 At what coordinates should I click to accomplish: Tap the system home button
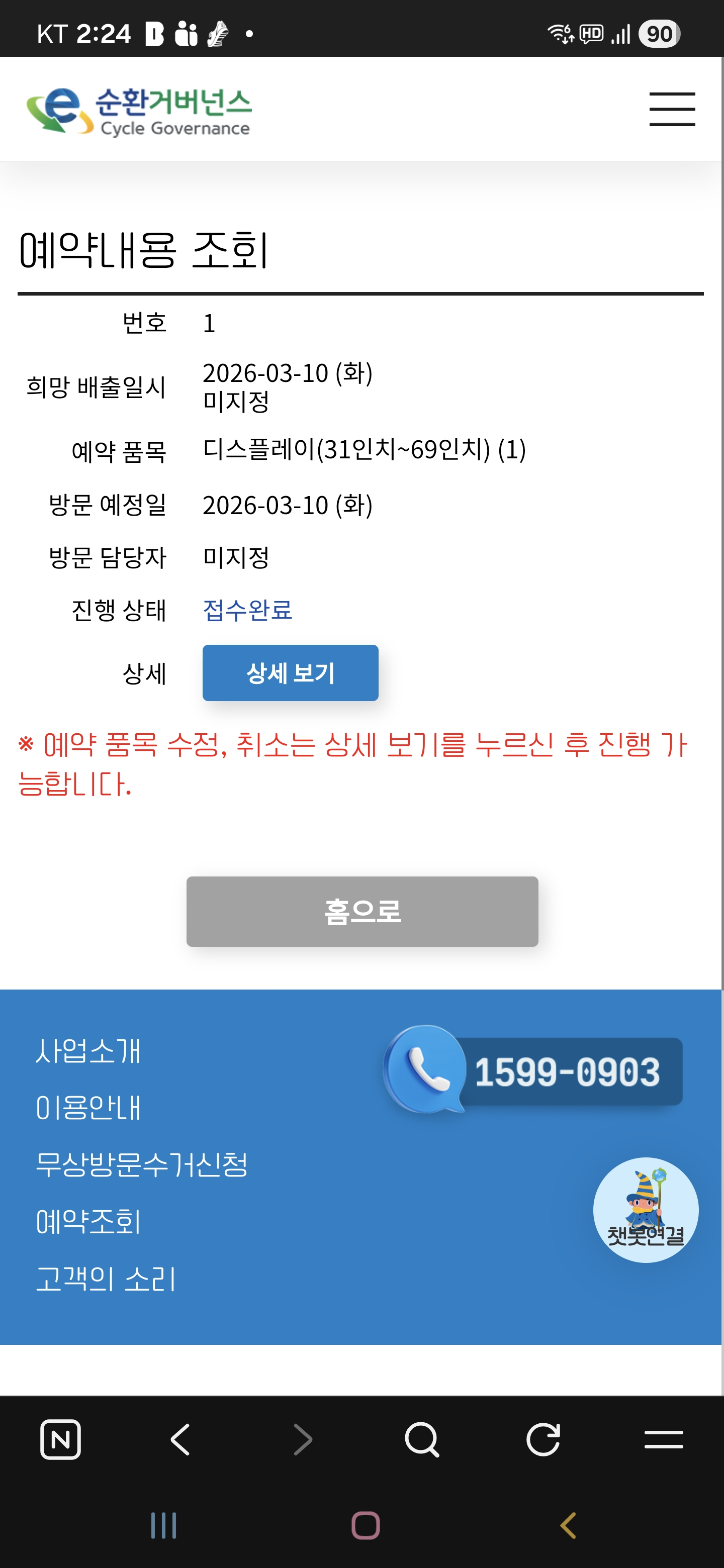click(x=366, y=1525)
